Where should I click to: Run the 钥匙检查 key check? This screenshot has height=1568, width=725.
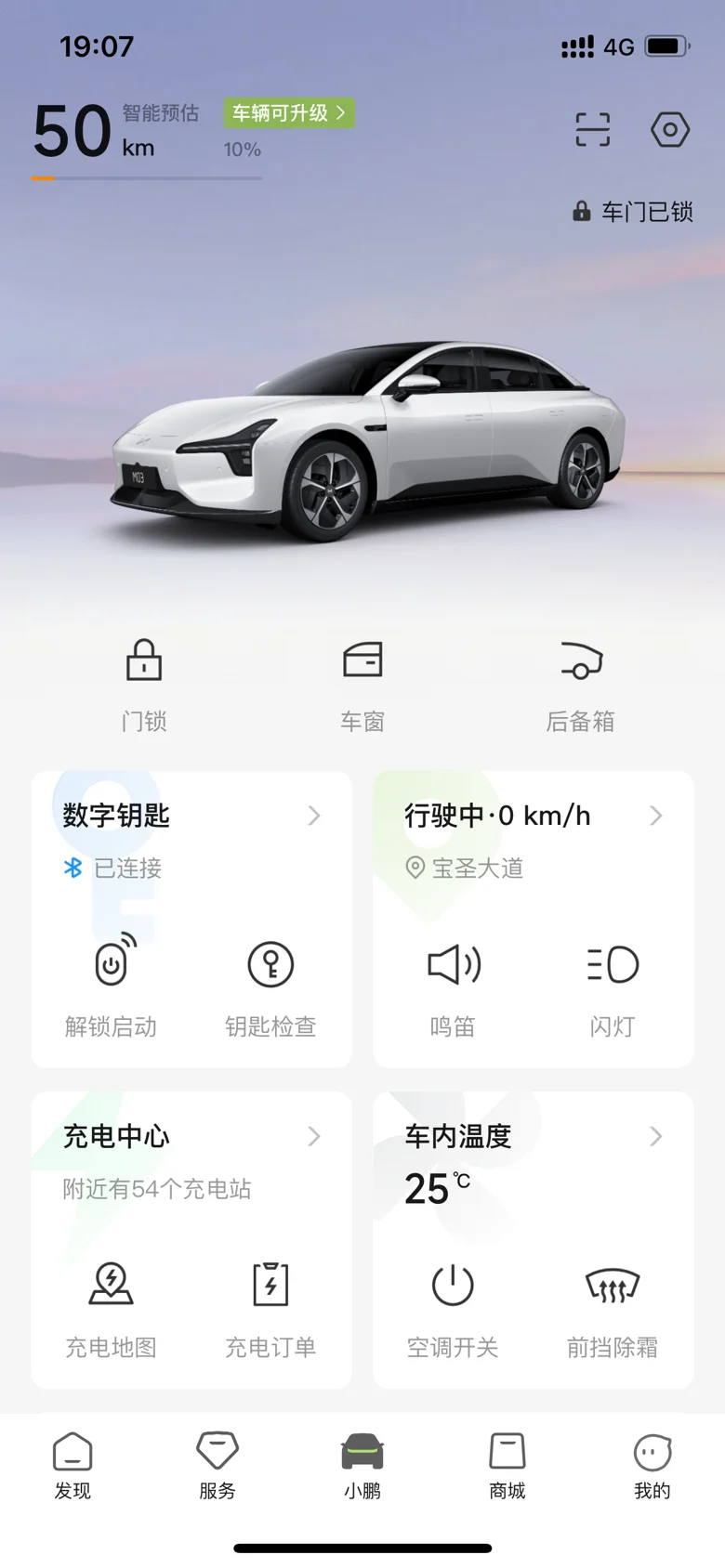(270, 985)
